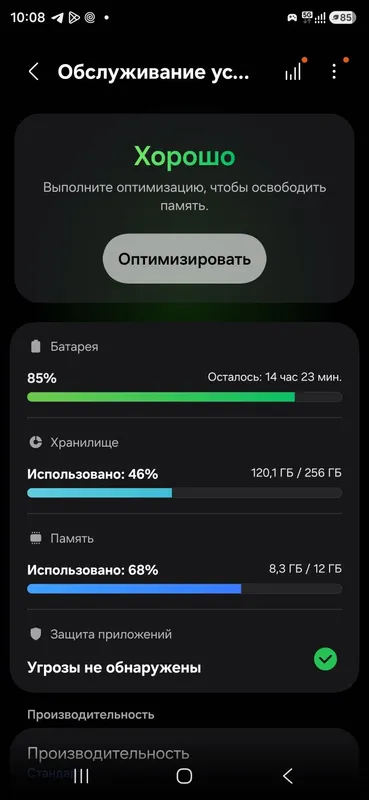The image size is (369, 800).
Task: Open Защита приложений
Action: point(184,650)
